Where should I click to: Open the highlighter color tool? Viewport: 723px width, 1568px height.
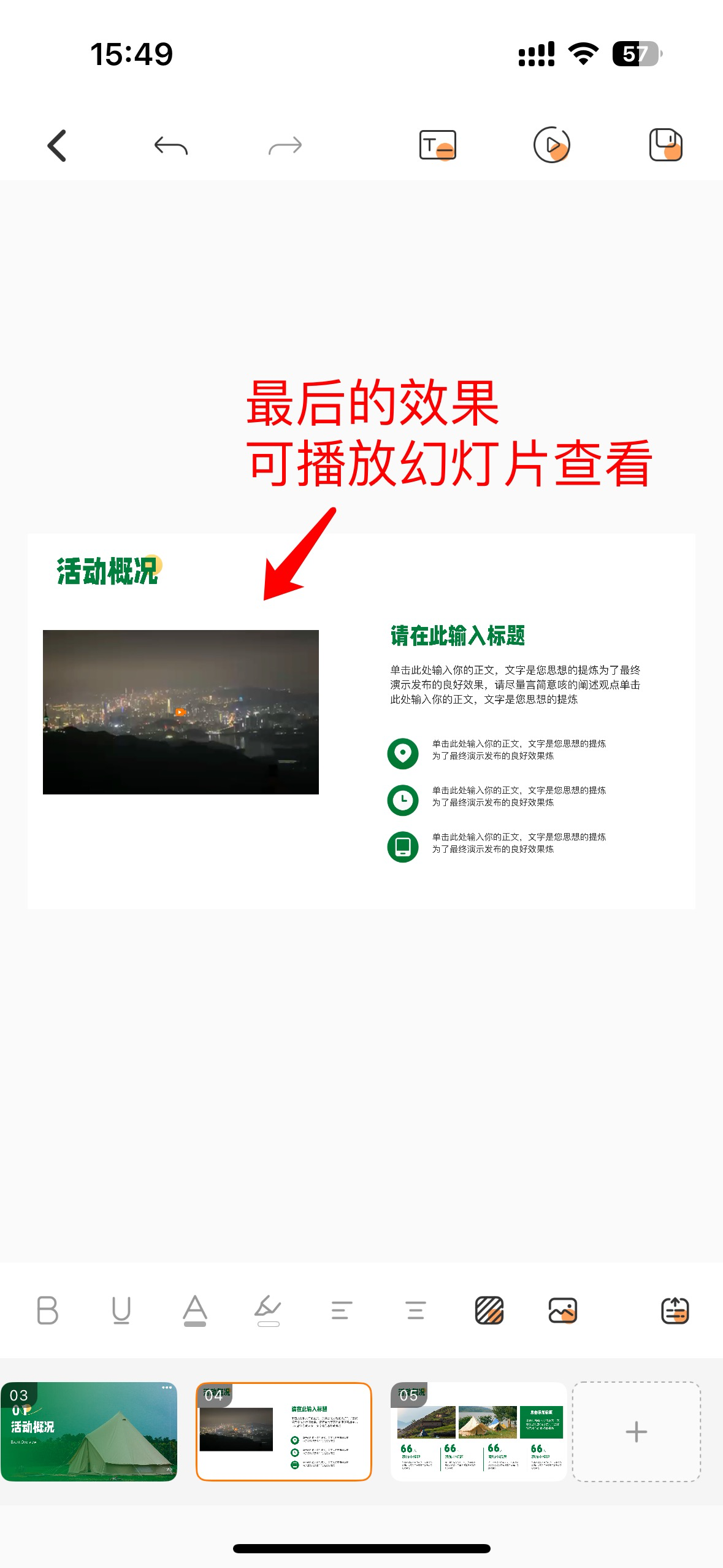(268, 1310)
